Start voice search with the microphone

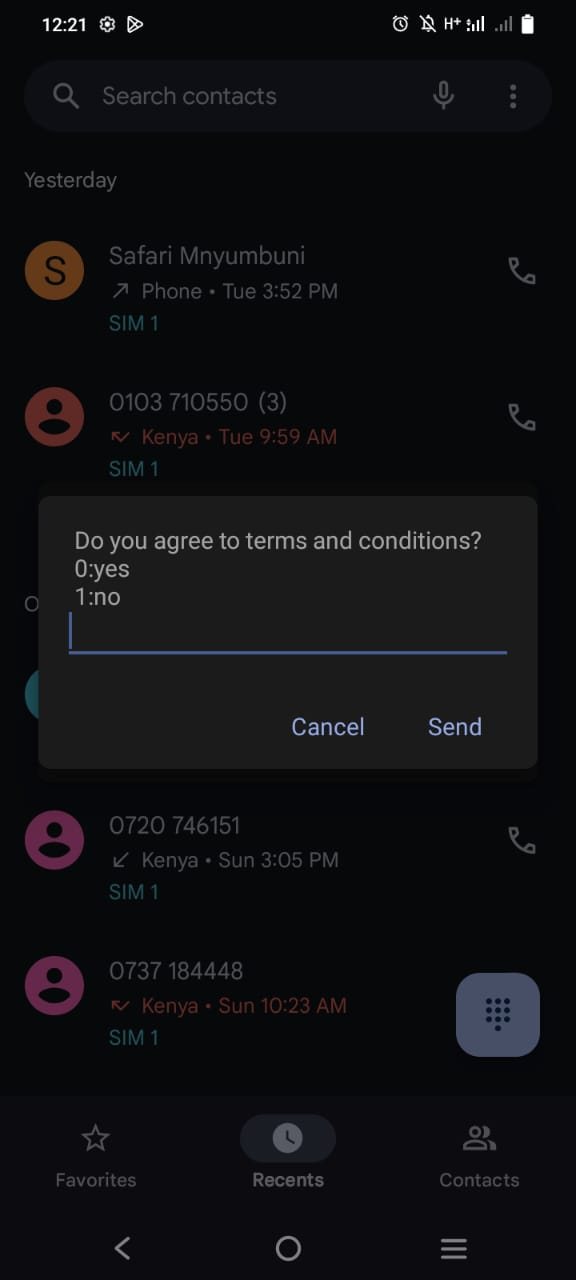[444, 96]
